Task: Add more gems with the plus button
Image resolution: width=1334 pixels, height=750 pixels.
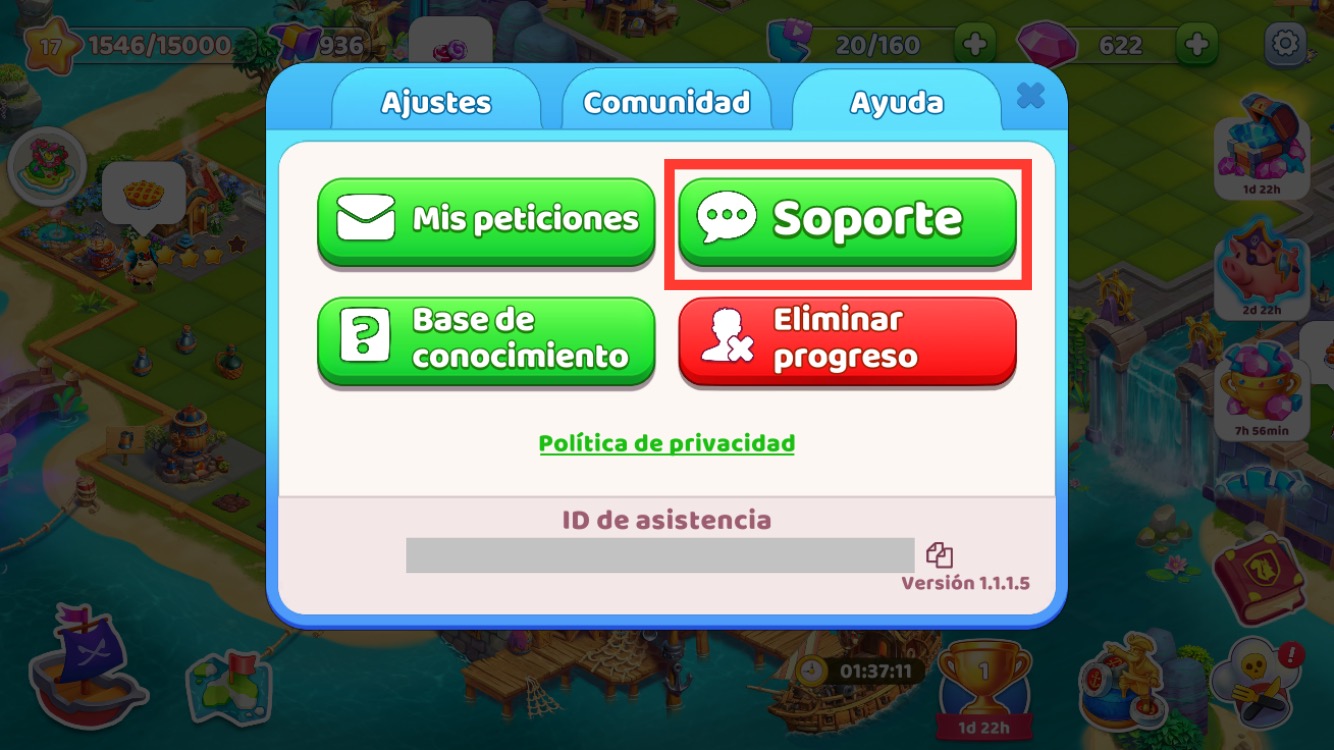Action: pyautogui.click(x=1195, y=44)
